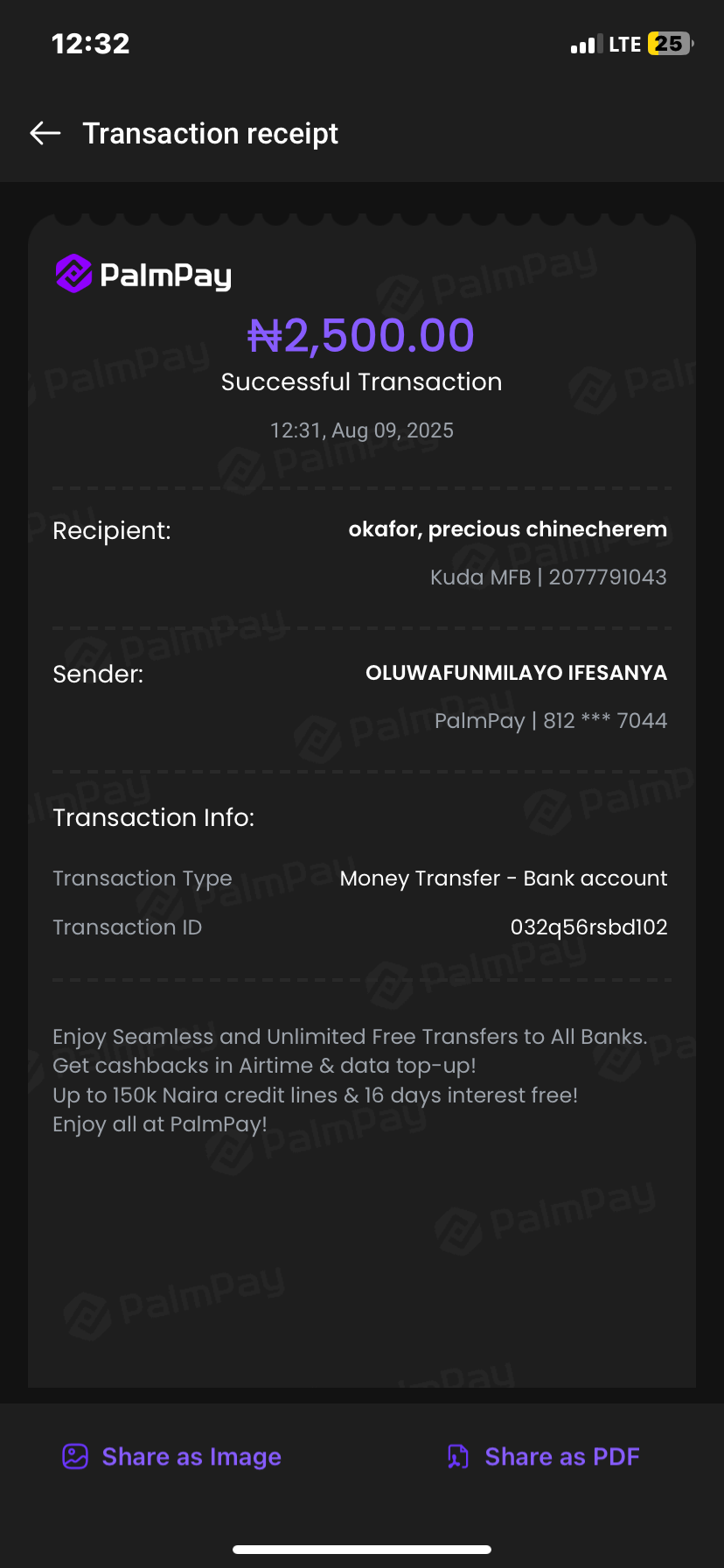Share the receipt as PDF
The width and height of the screenshot is (724, 1568).
(x=543, y=1456)
